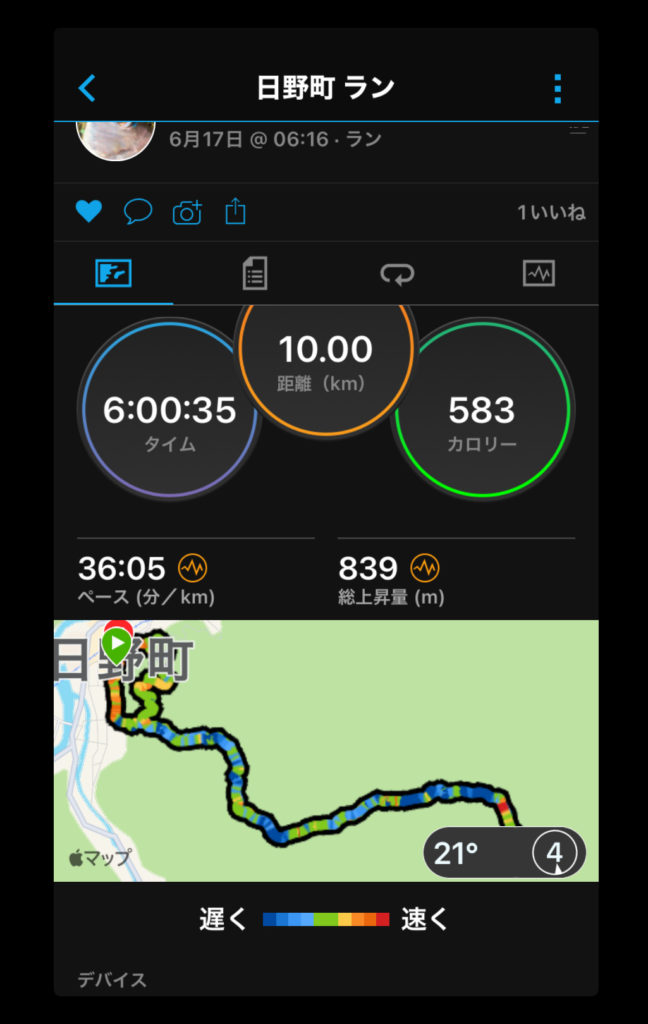Viewport: 648px width, 1024px height.
Task: Switch to the overview tab
Action: pyautogui.click(x=113, y=273)
